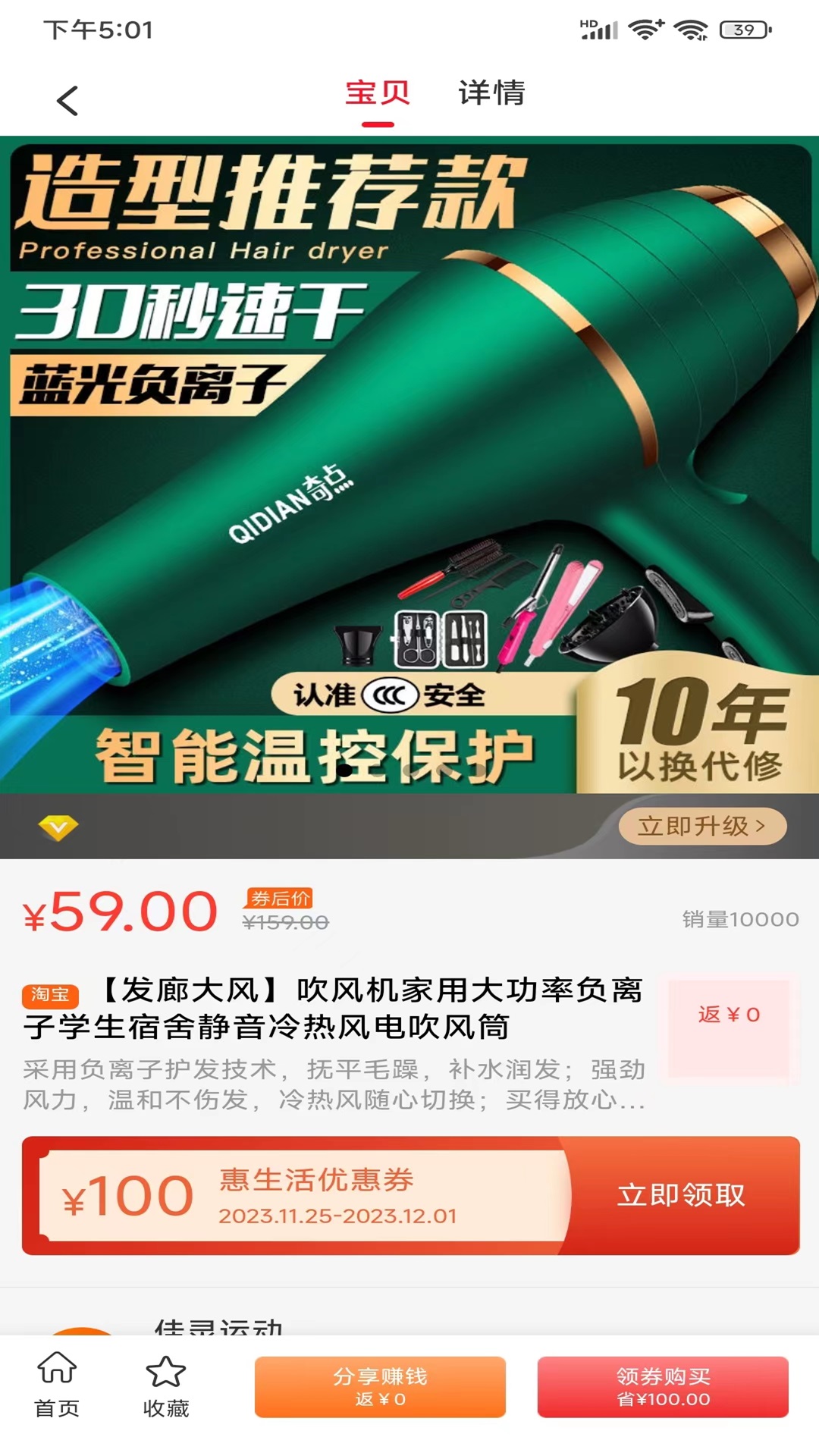Tap the 立即升级 upgrade button

tap(702, 826)
